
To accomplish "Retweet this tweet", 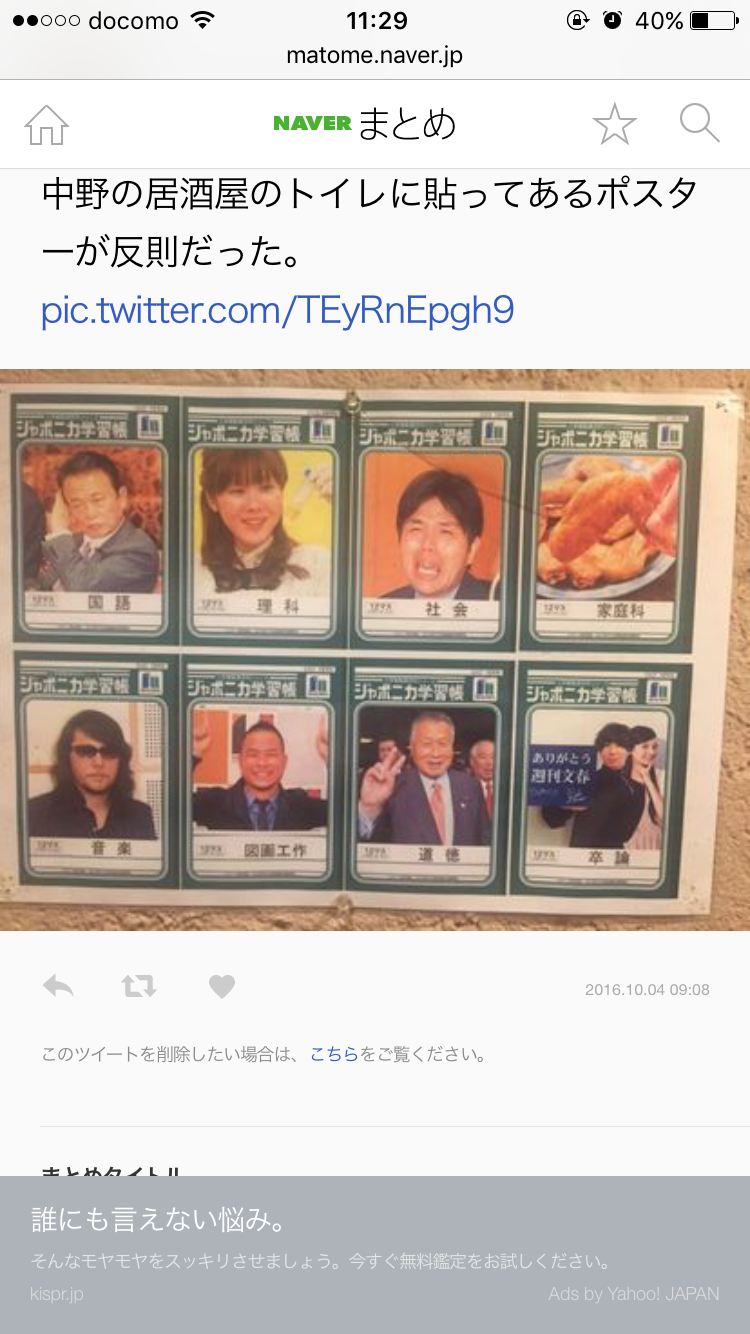I will pos(139,987).
